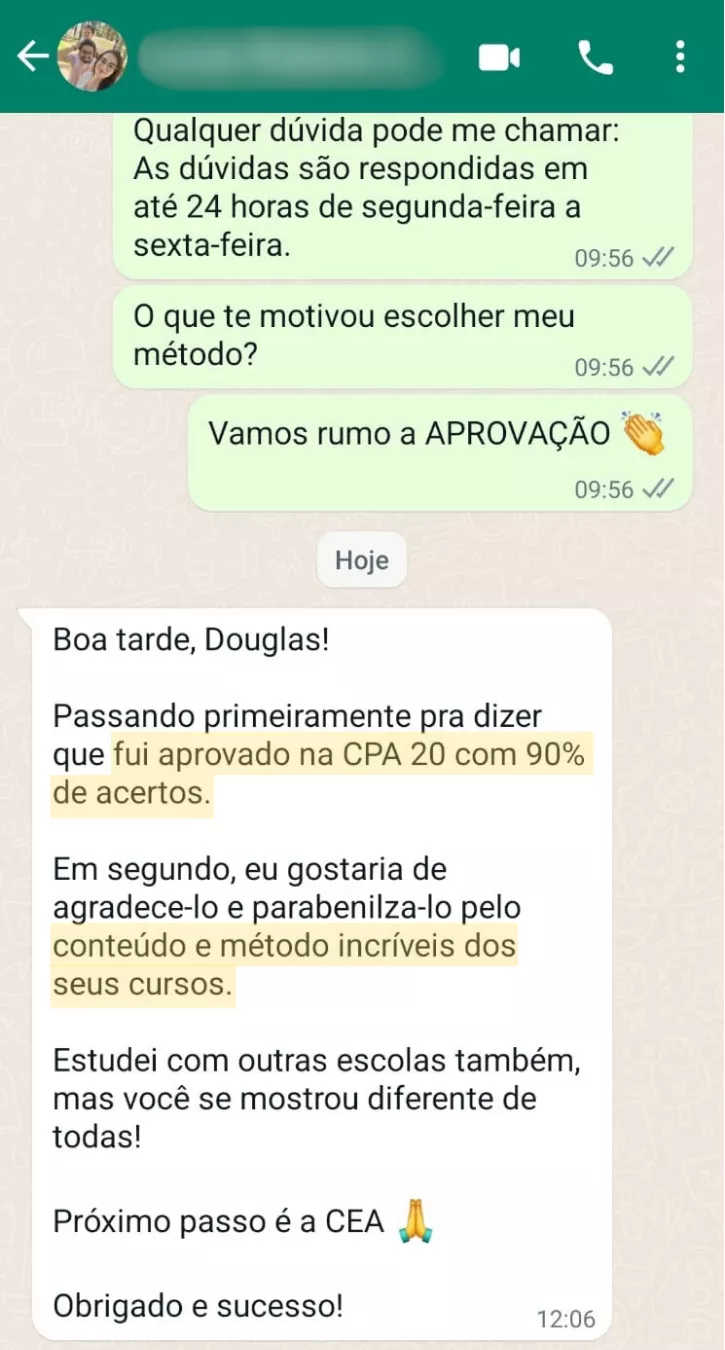Image resolution: width=725 pixels, height=1350 pixels.
Task: Open the contact's profile picture
Action: pos(93,57)
